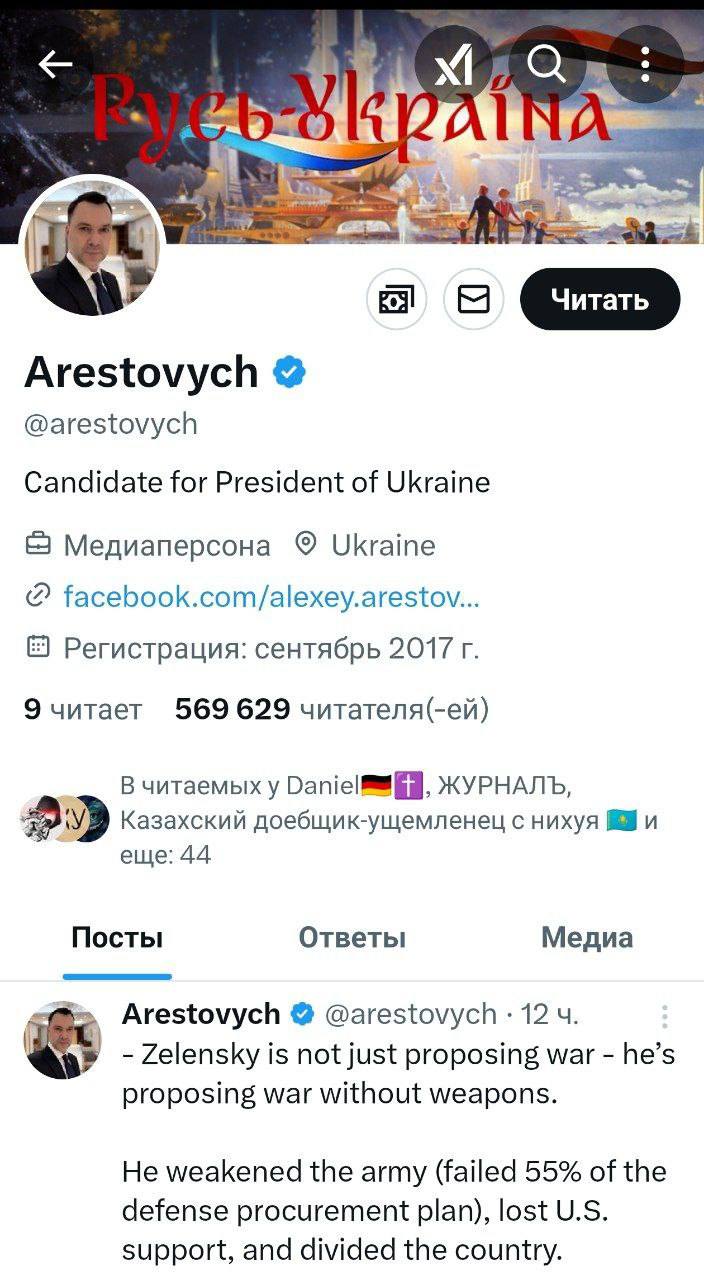Viewport: 704px width, 1280px height.
Task: View the 9 читает following list
Action: pyautogui.click(x=83, y=709)
